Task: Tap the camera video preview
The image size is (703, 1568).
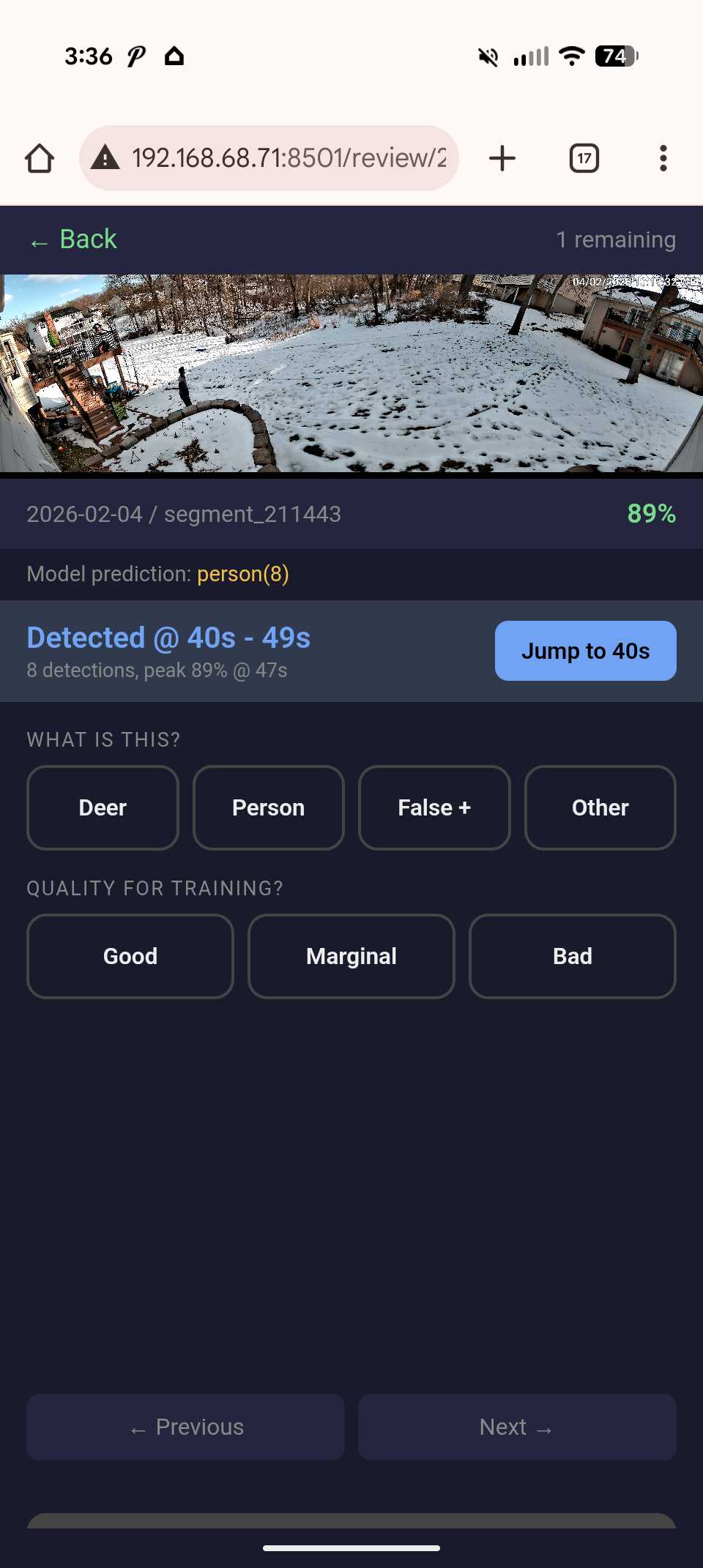Action: [x=351, y=373]
